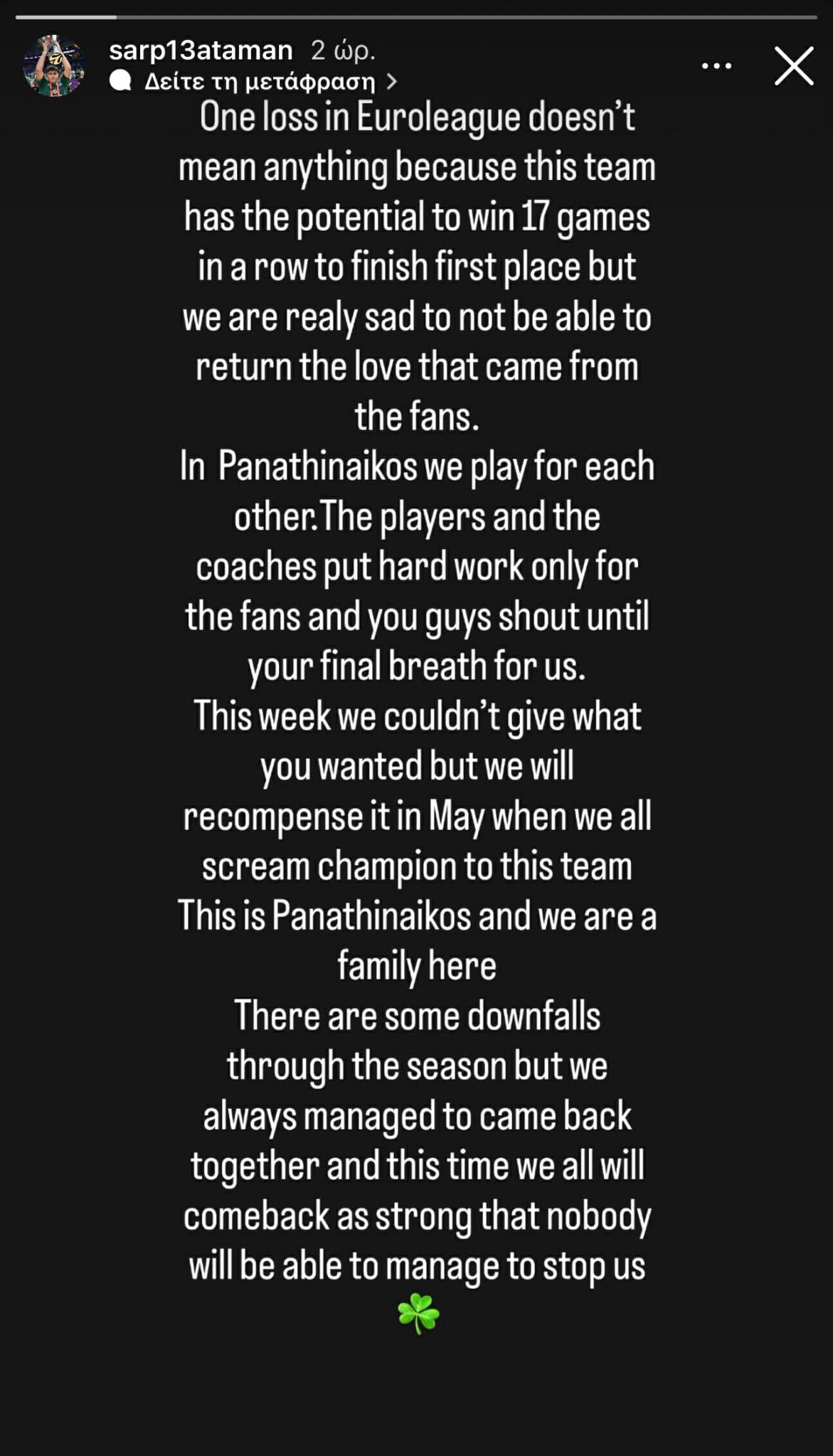This screenshot has width=833, height=1456.
Task: Tap the sarp13ataman username
Action: pos(201,51)
